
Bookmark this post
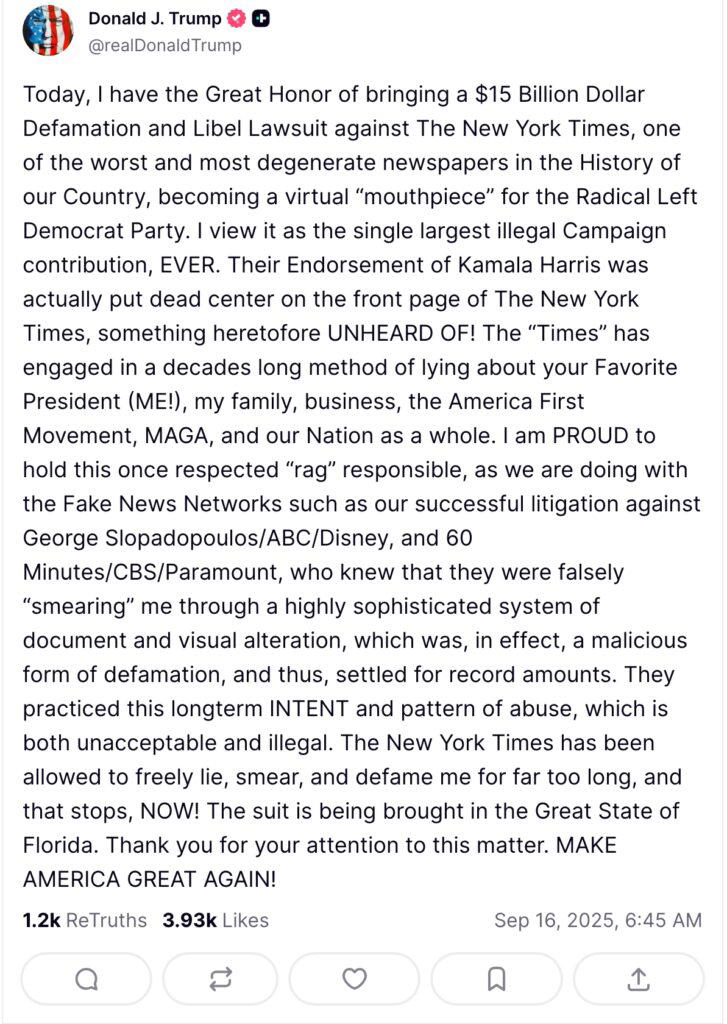click(x=496, y=979)
